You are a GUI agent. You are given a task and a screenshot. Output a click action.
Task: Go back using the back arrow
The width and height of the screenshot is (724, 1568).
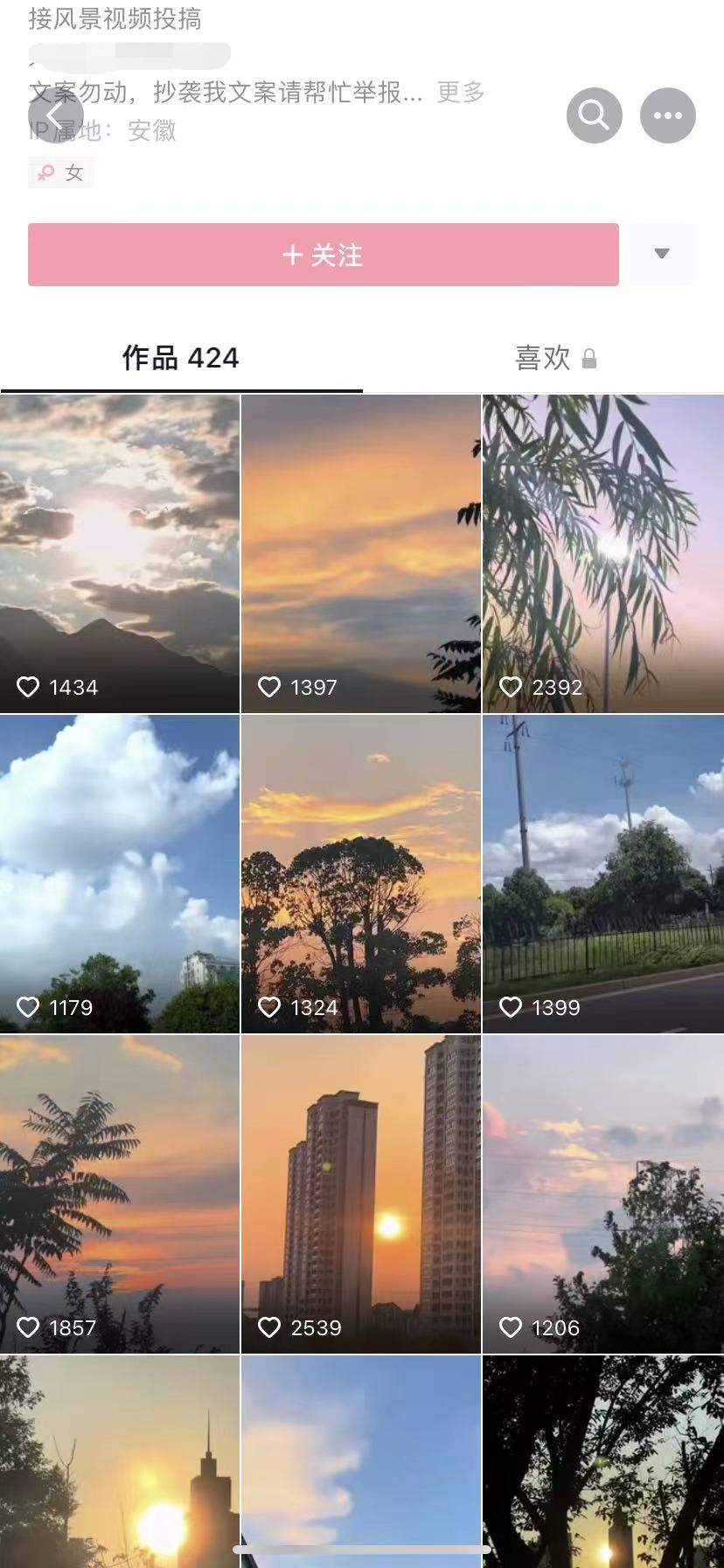pyautogui.click(x=55, y=115)
